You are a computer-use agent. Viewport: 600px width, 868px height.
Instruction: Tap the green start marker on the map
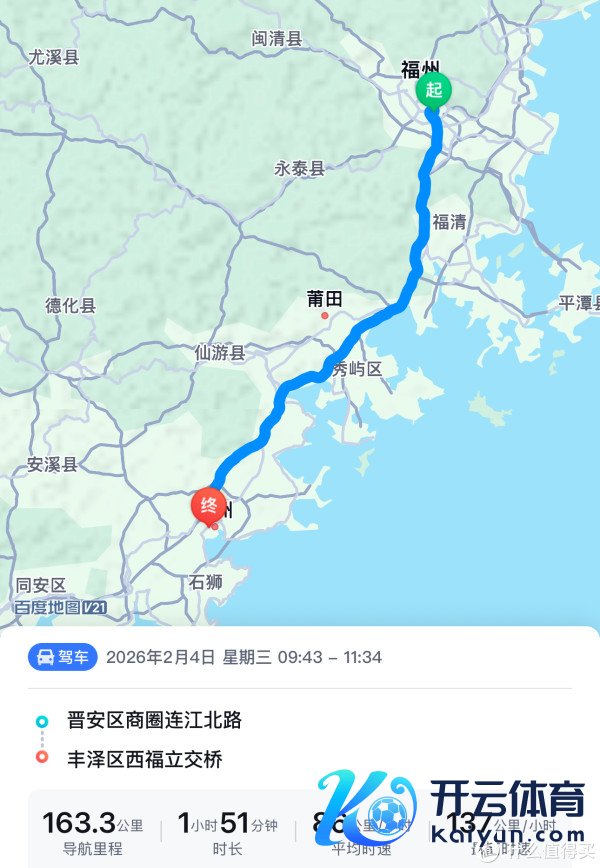tap(433, 90)
